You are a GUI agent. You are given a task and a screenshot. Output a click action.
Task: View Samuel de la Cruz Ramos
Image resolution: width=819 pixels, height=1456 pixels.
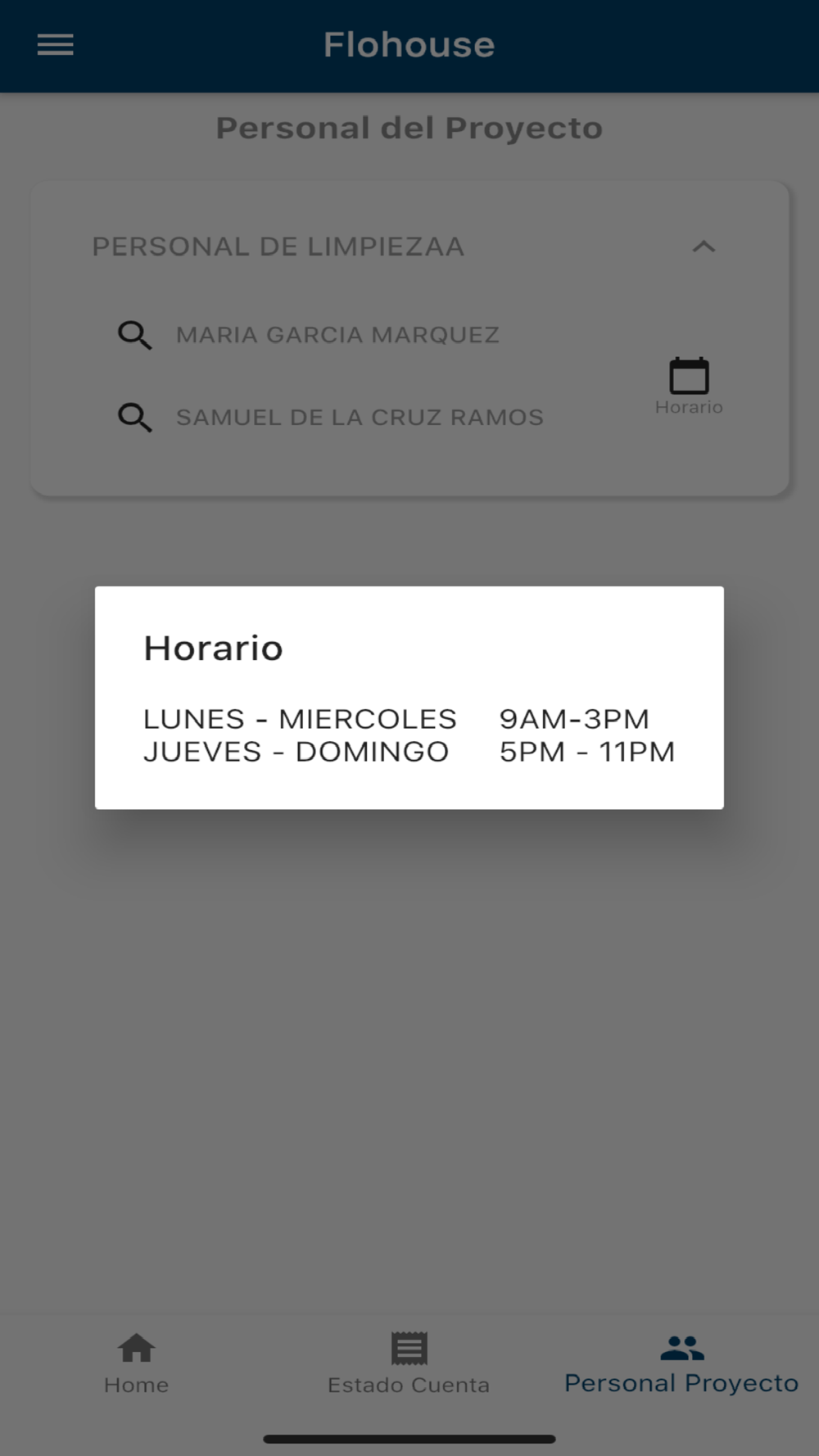(x=359, y=418)
